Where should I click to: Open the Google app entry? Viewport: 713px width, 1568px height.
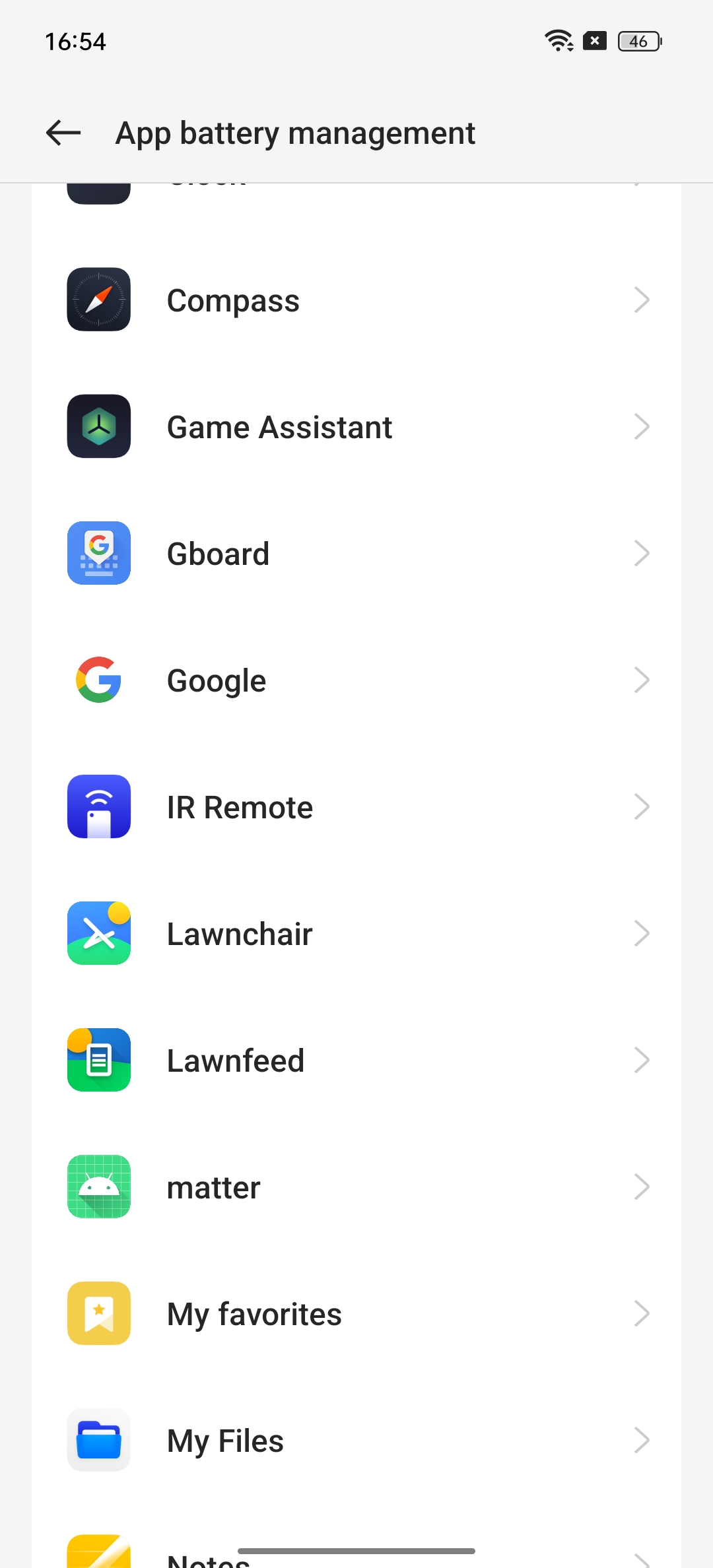356,680
